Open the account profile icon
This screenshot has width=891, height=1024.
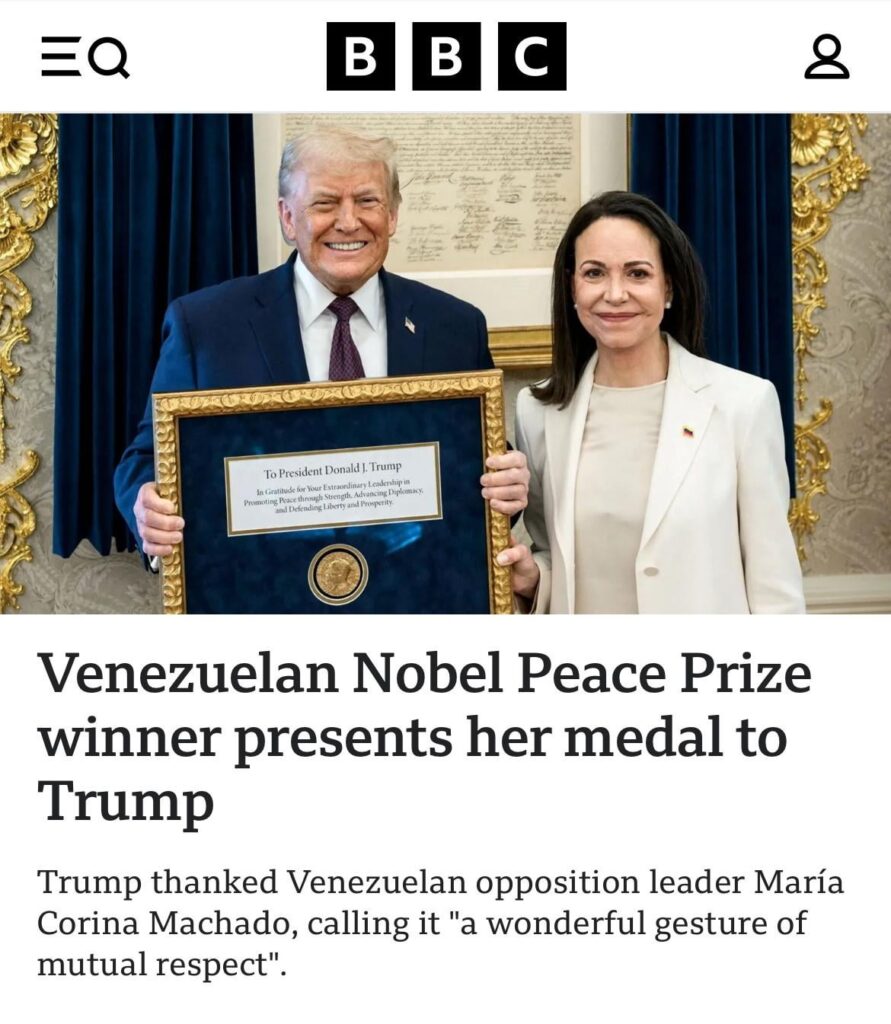826,57
